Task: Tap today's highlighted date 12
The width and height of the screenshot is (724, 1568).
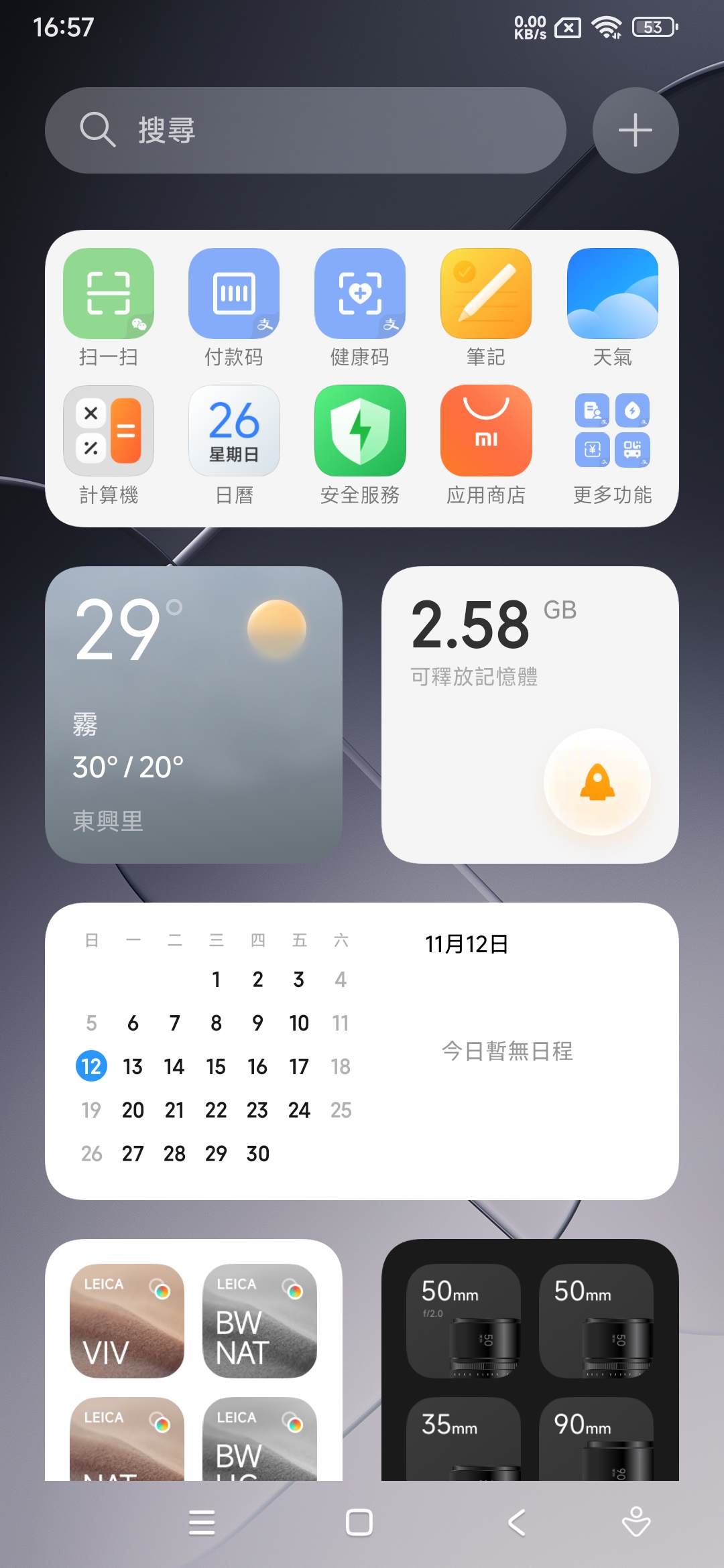Action: pos(92,1066)
